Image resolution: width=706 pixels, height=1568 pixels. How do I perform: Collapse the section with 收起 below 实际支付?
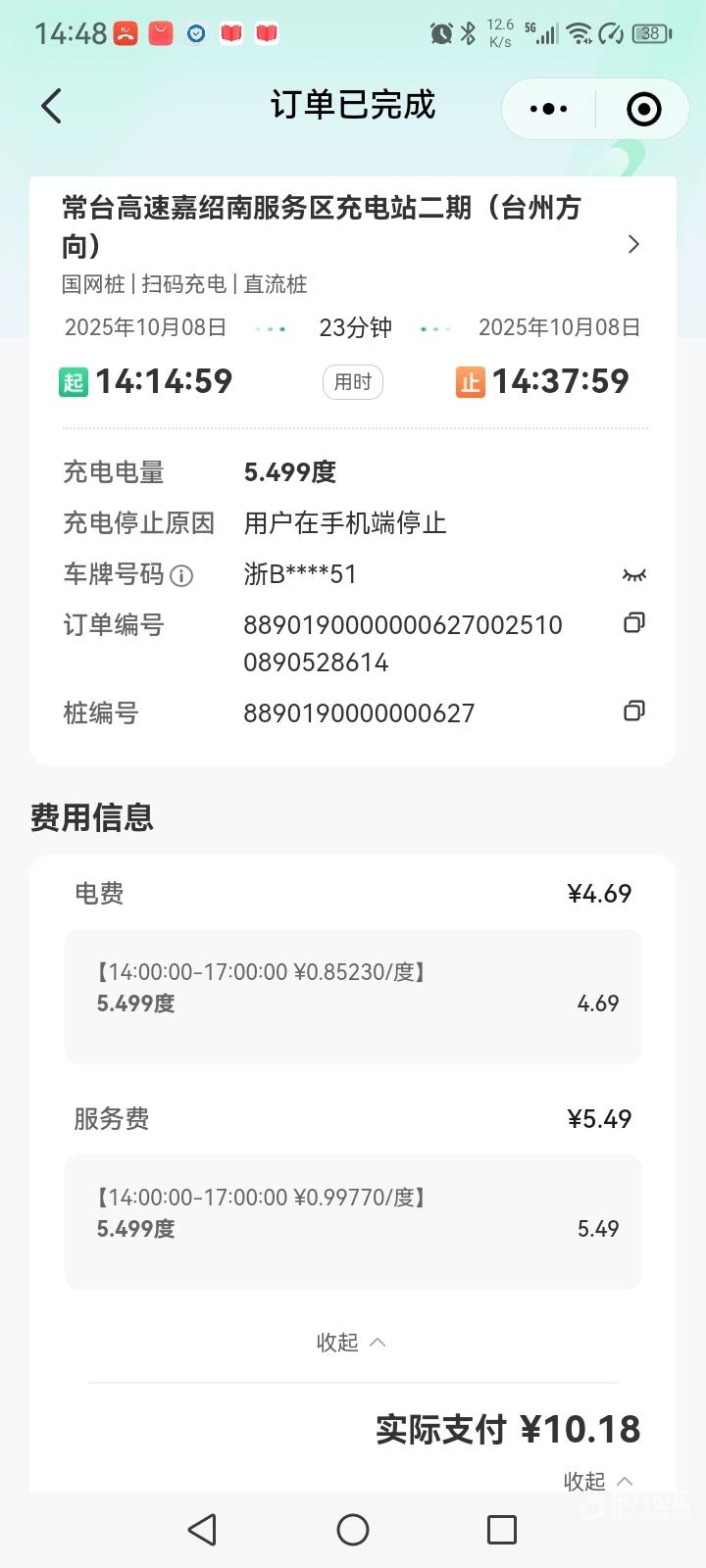[x=598, y=1481]
